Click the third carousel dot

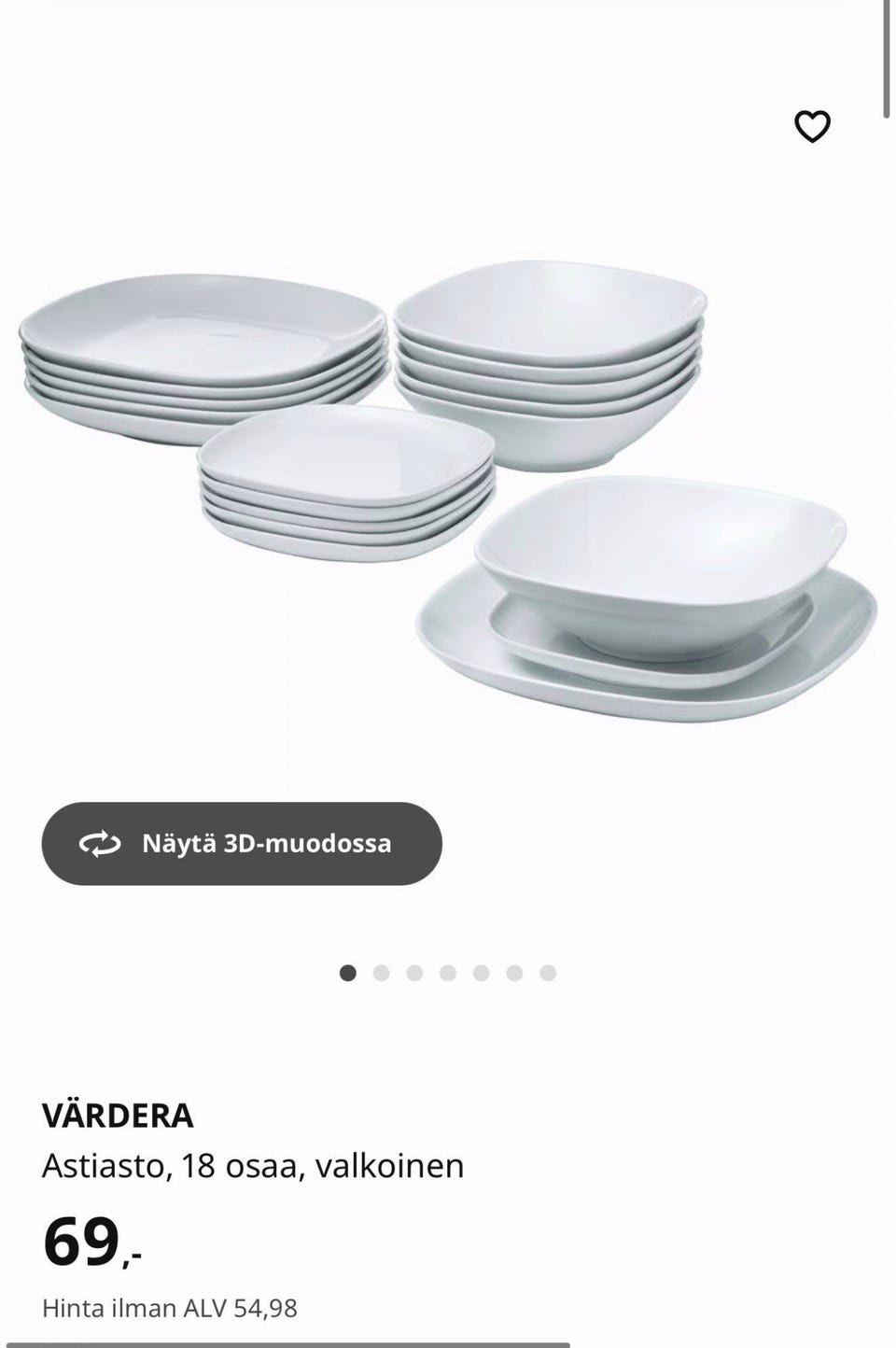coord(413,972)
